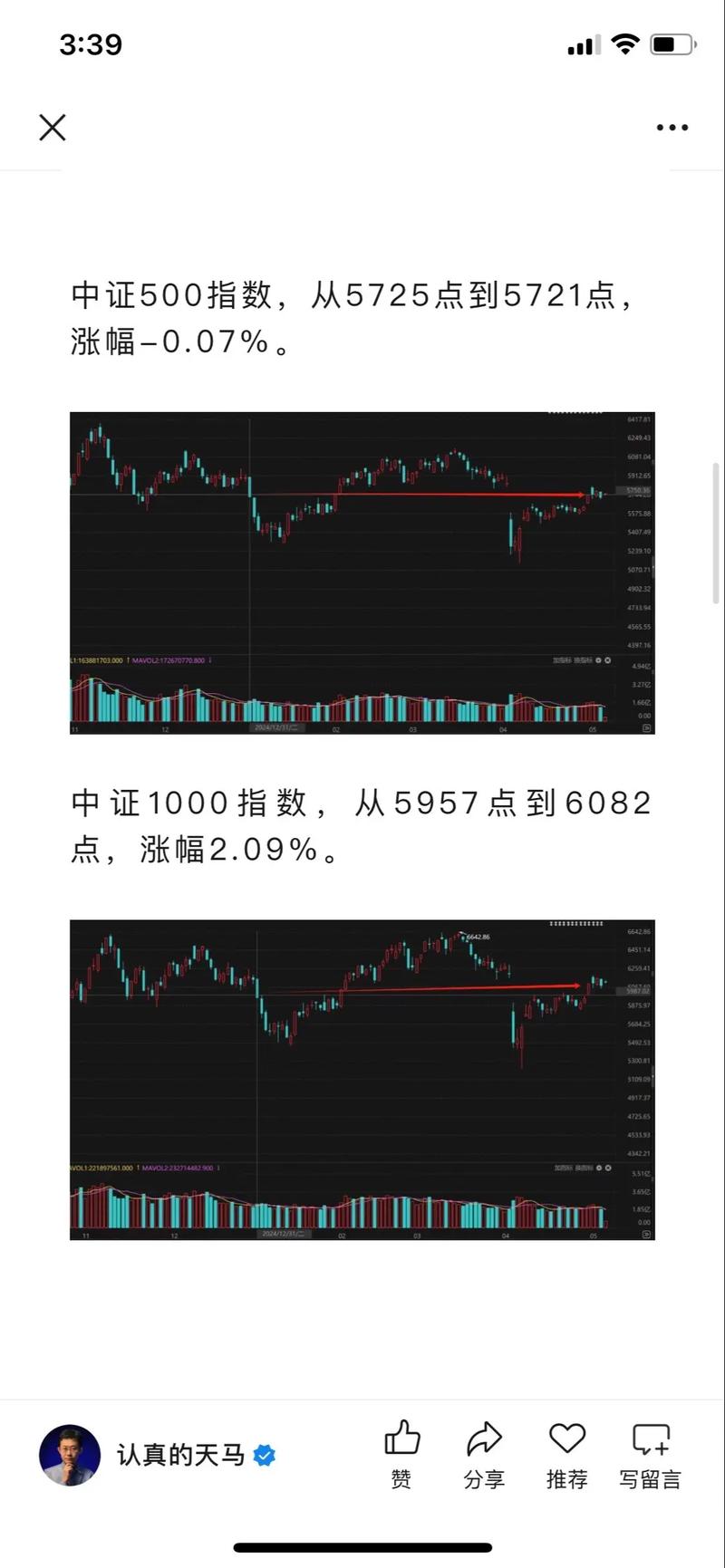The width and height of the screenshot is (725, 1568).
Task: Open the more options ... menu
Action: [x=672, y=127]
